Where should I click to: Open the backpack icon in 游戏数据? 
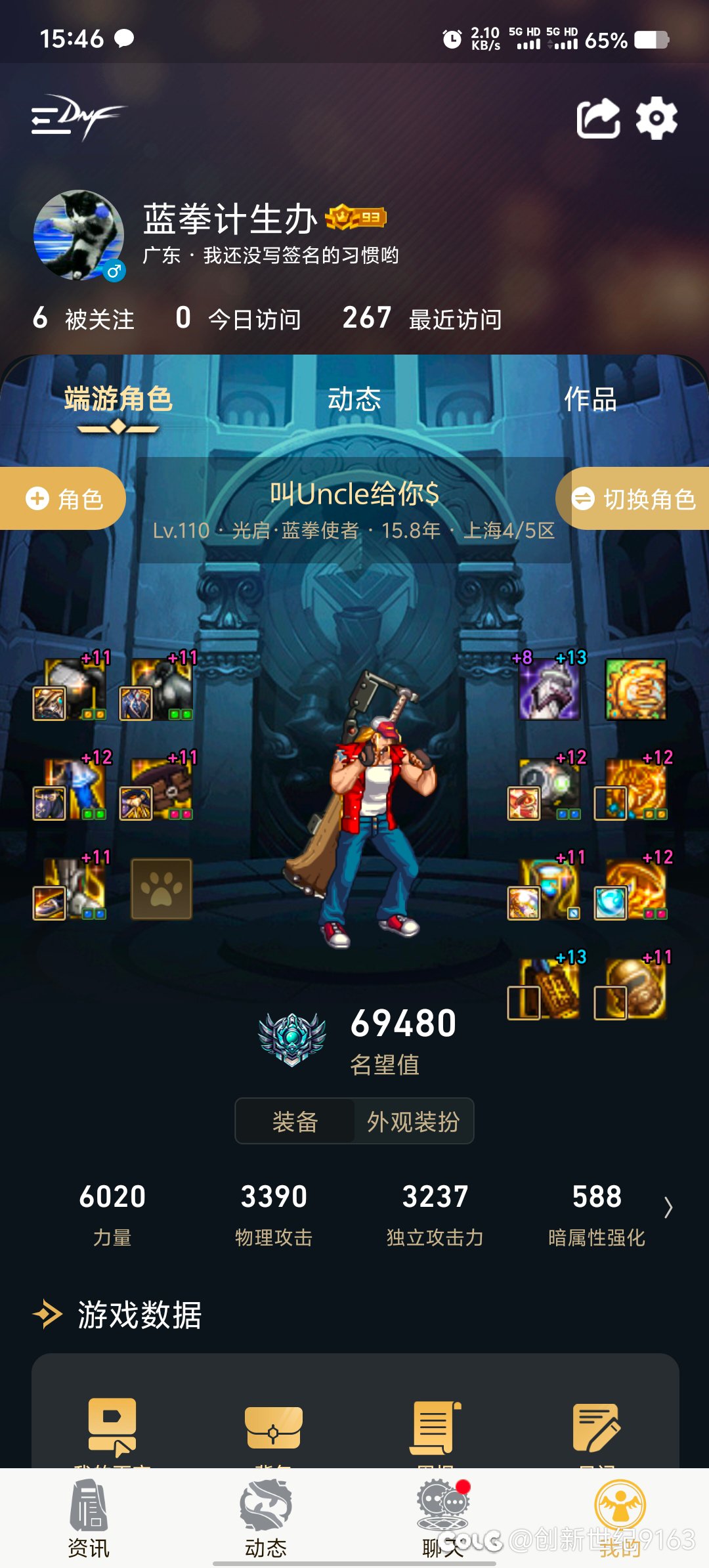click(273, 1428)
